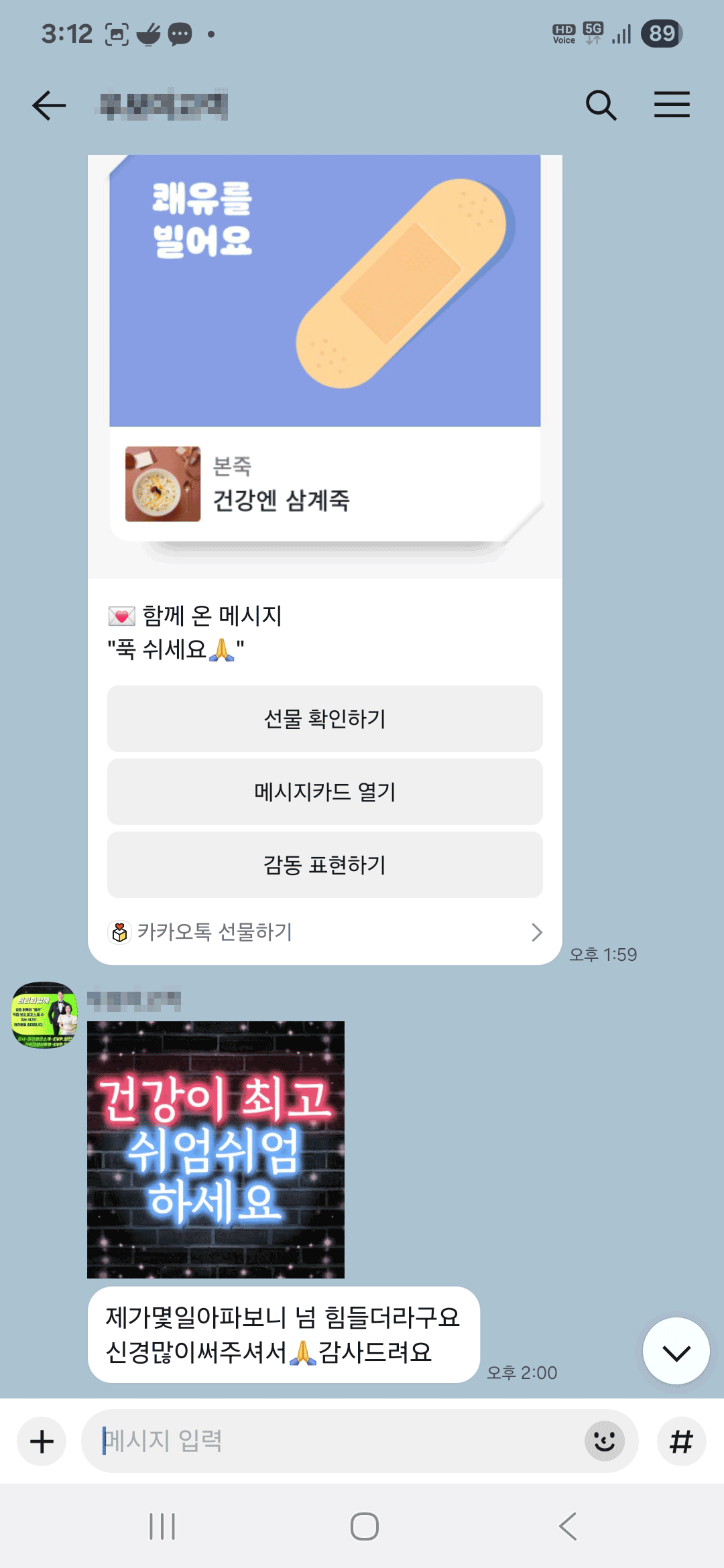Open the plus attachment menu
The height and width of the screenshot is (1568, 724).
coord(42,1441)
